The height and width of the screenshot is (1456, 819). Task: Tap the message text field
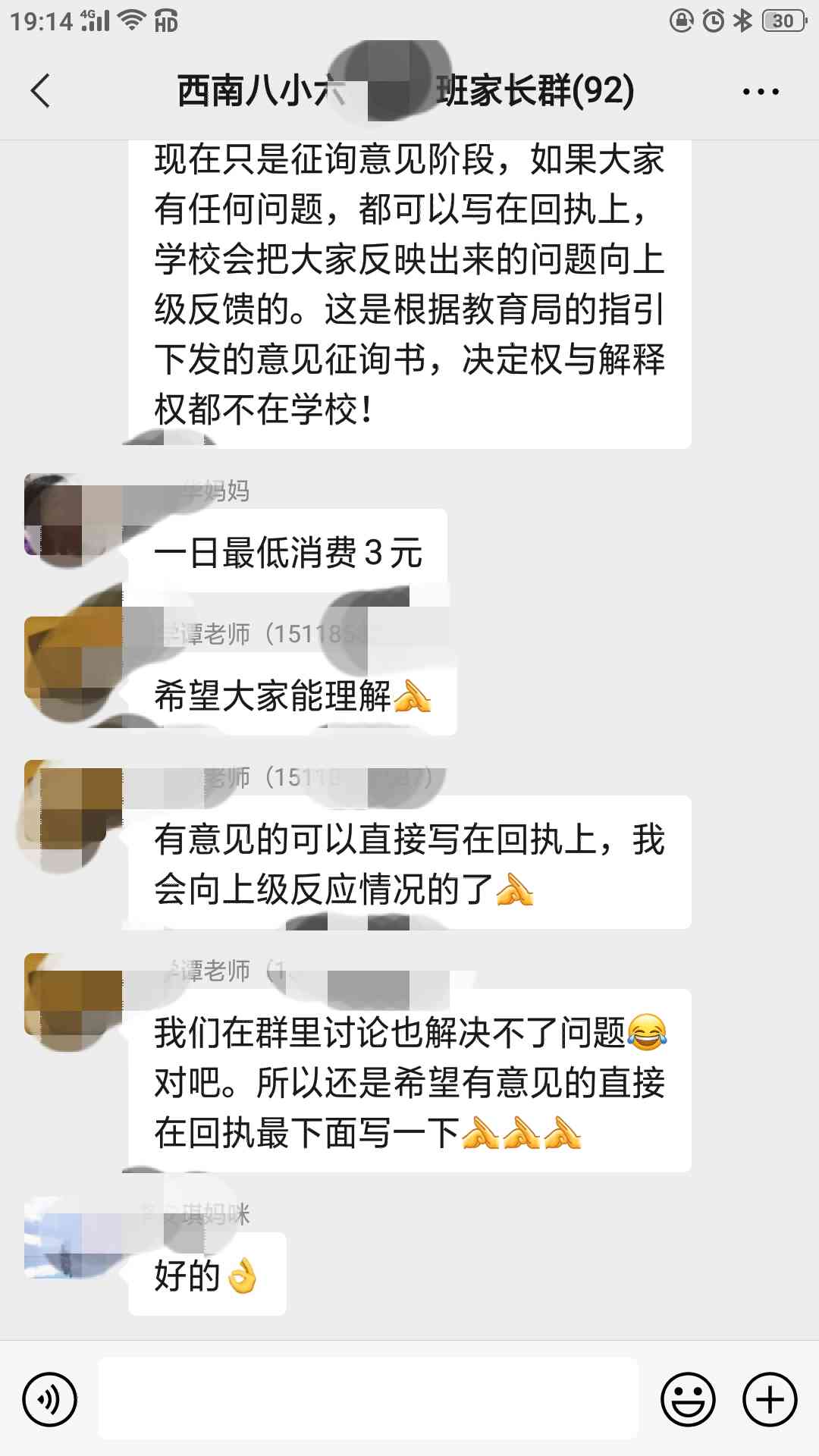(369, 1399)
